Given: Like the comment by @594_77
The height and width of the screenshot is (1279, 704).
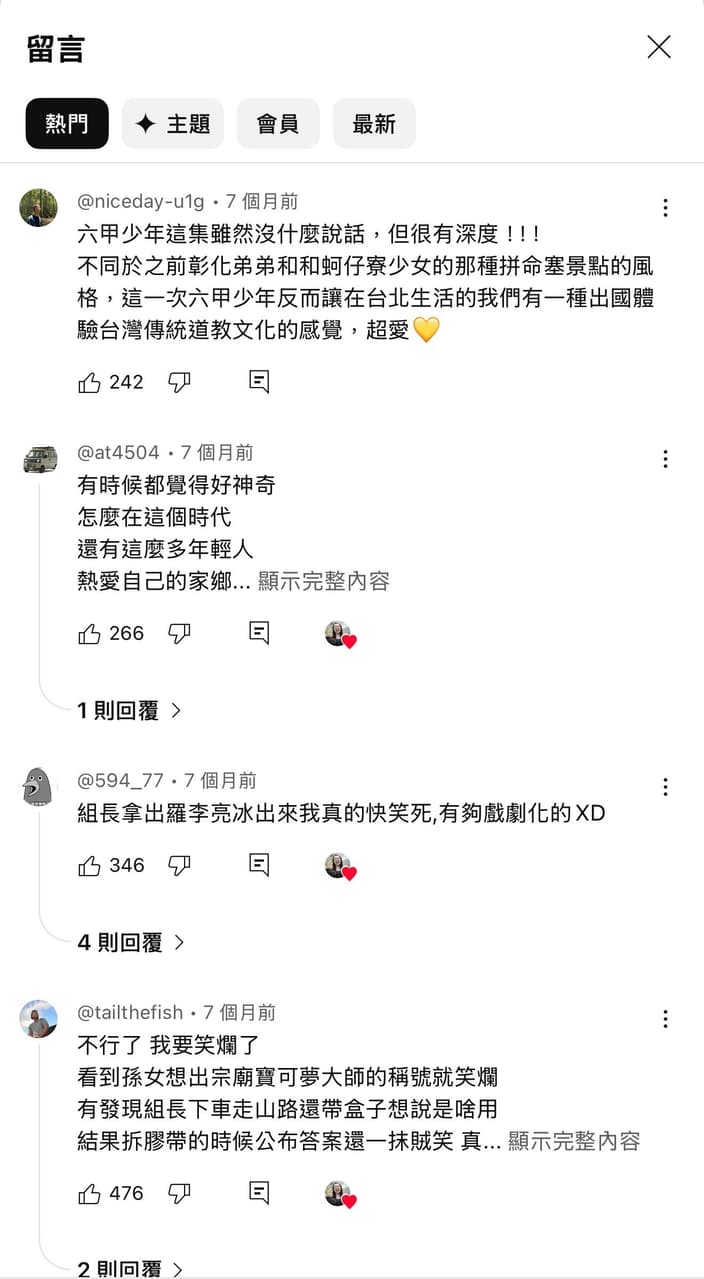Looking at the screenshot, I should (x=90, y=865).
